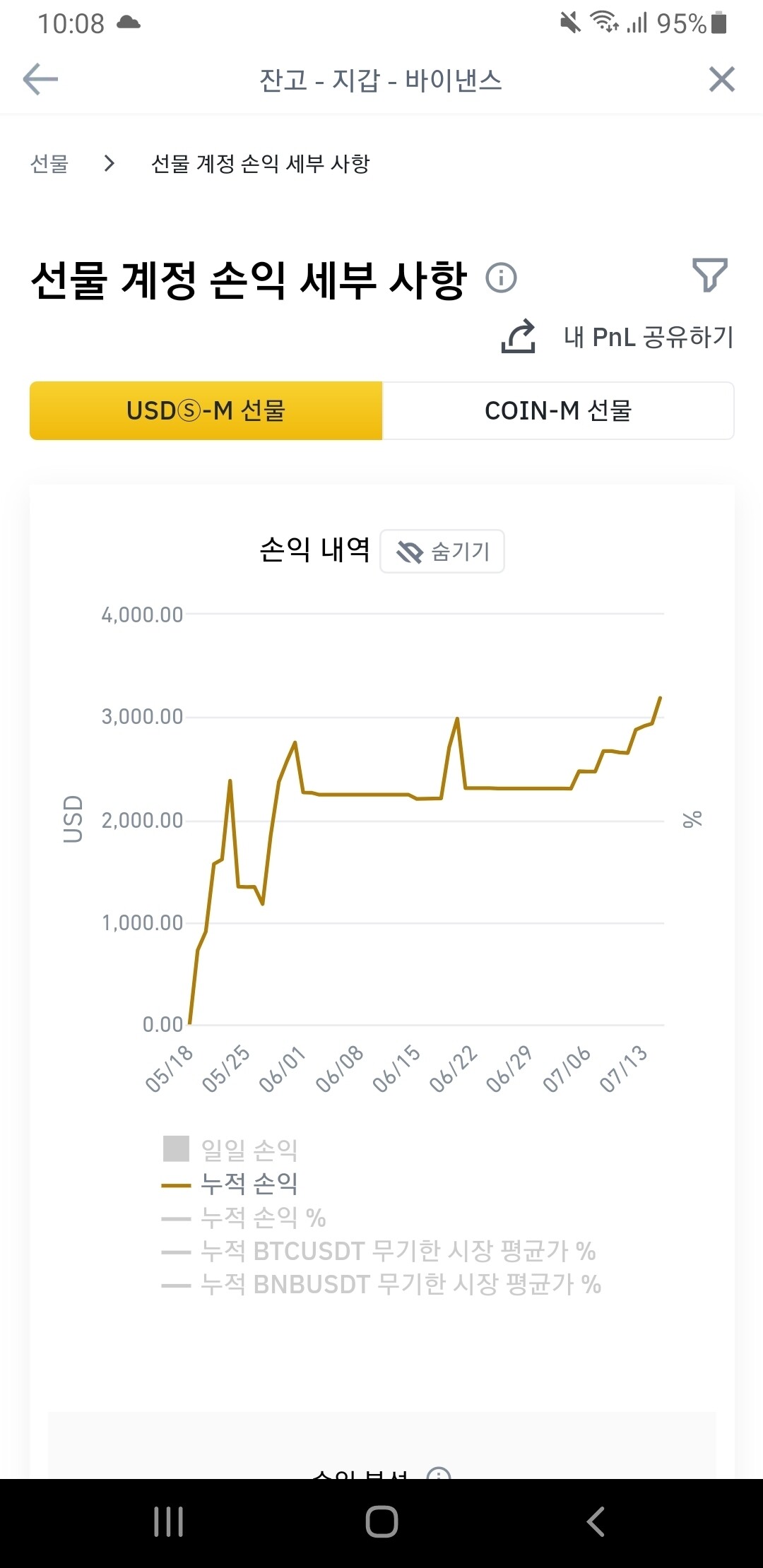Tap the info icon beside the page title
The width and height of the screenshot is (763, 1568).
(502, 277)
